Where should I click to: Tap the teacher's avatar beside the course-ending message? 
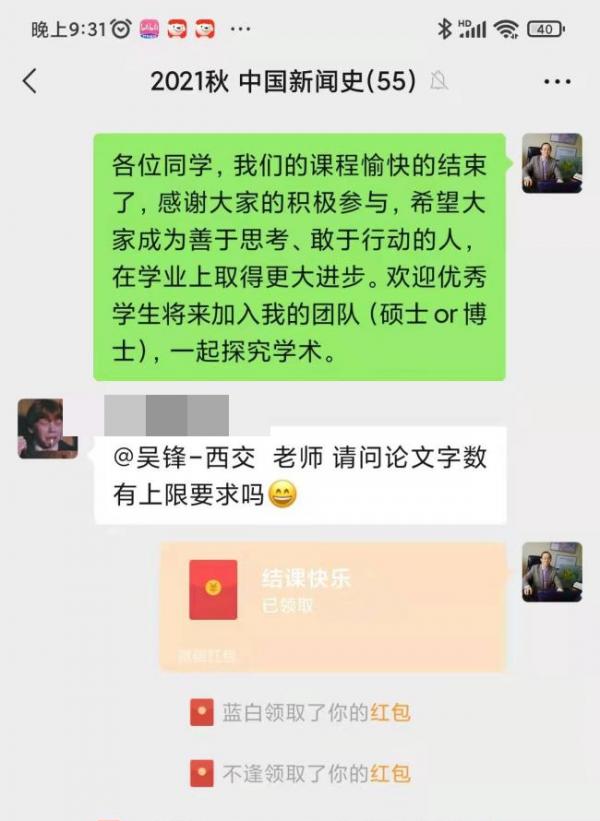[551, 163]
